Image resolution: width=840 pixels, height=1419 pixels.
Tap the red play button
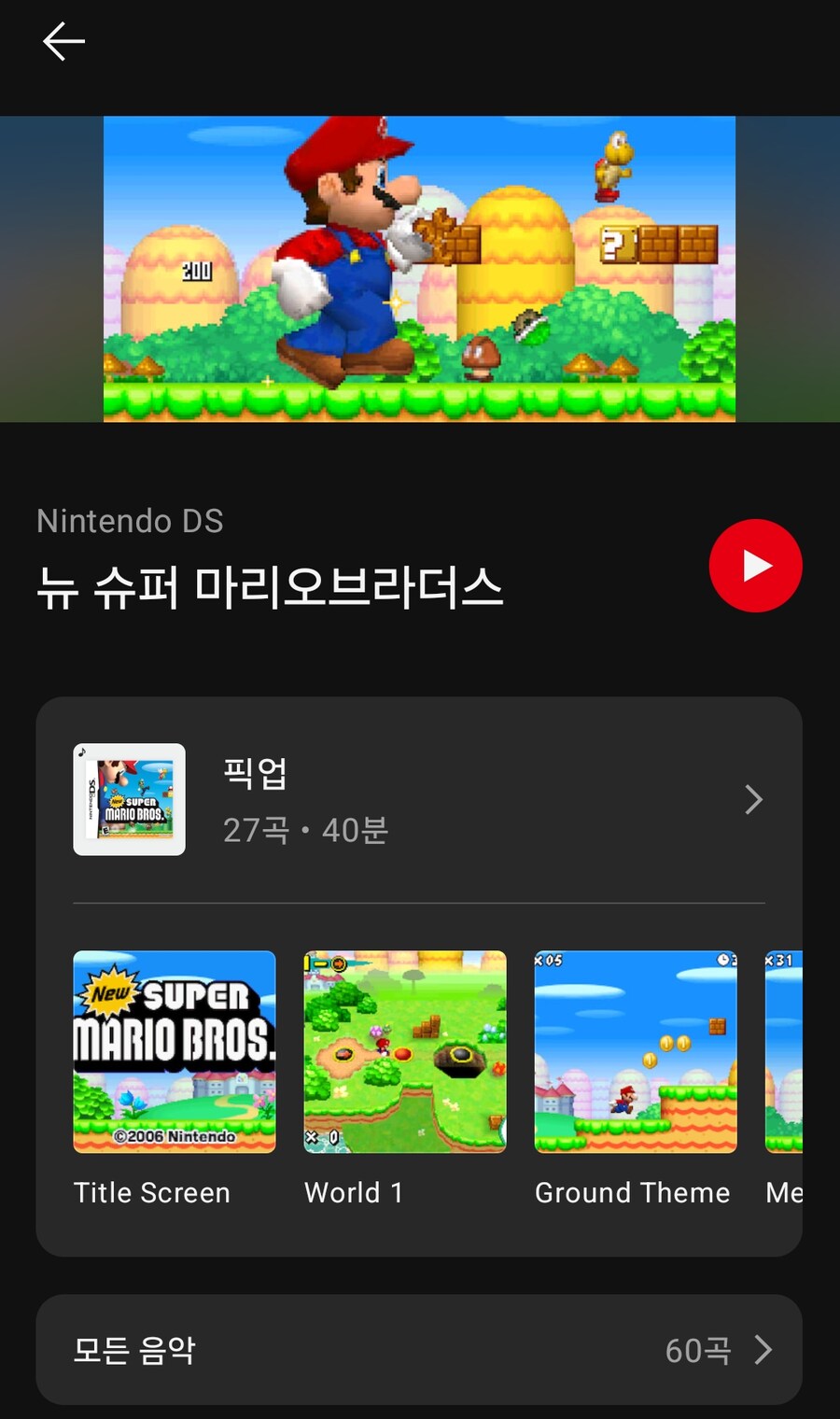(756, 566)
